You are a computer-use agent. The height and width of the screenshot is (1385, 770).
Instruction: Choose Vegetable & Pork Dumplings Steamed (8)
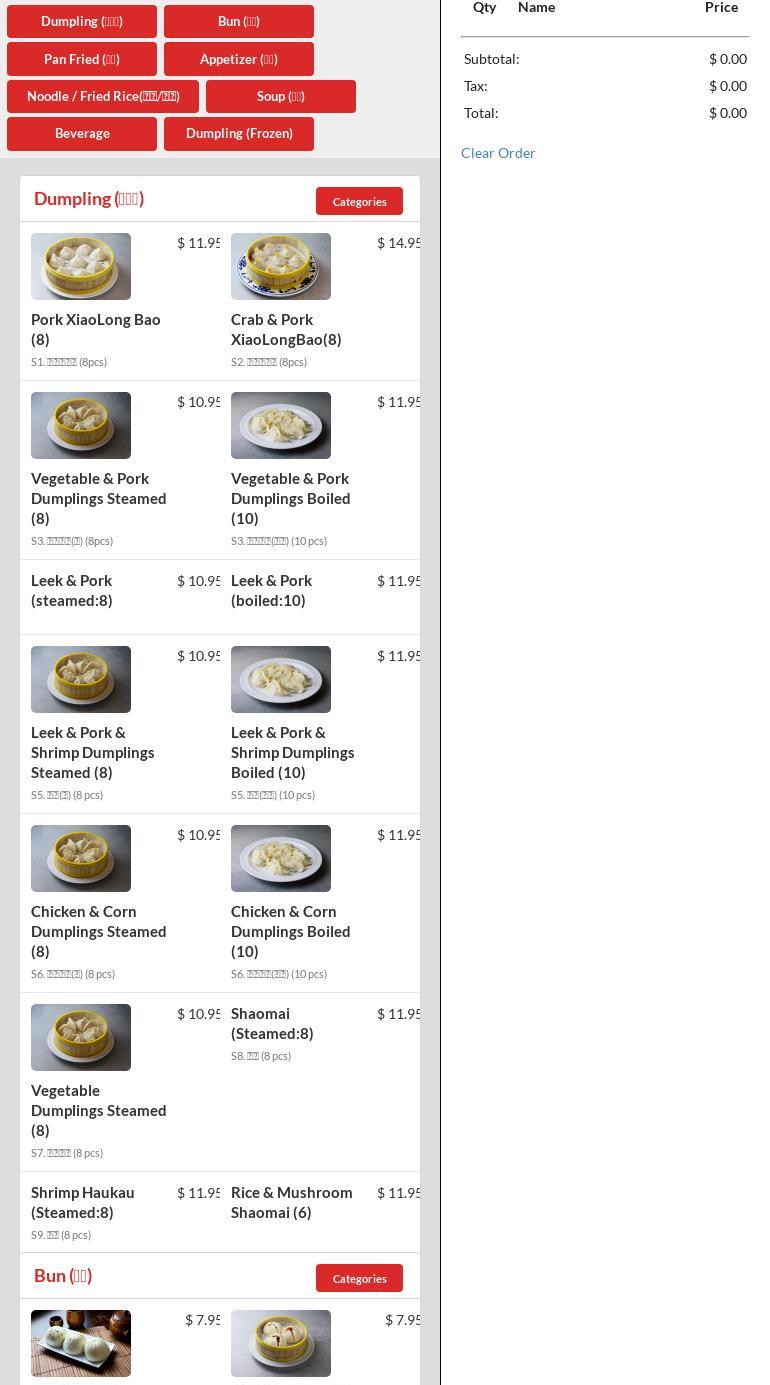coord(121,470)
